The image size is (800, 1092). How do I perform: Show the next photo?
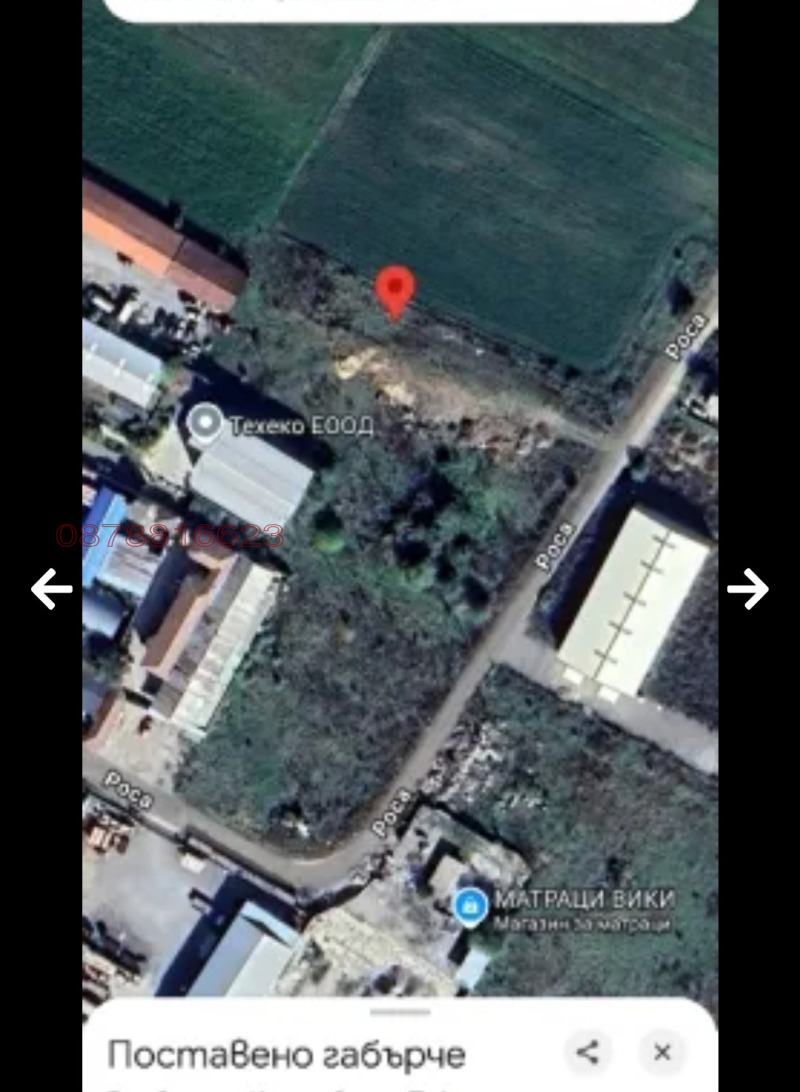tap(747, 589)
